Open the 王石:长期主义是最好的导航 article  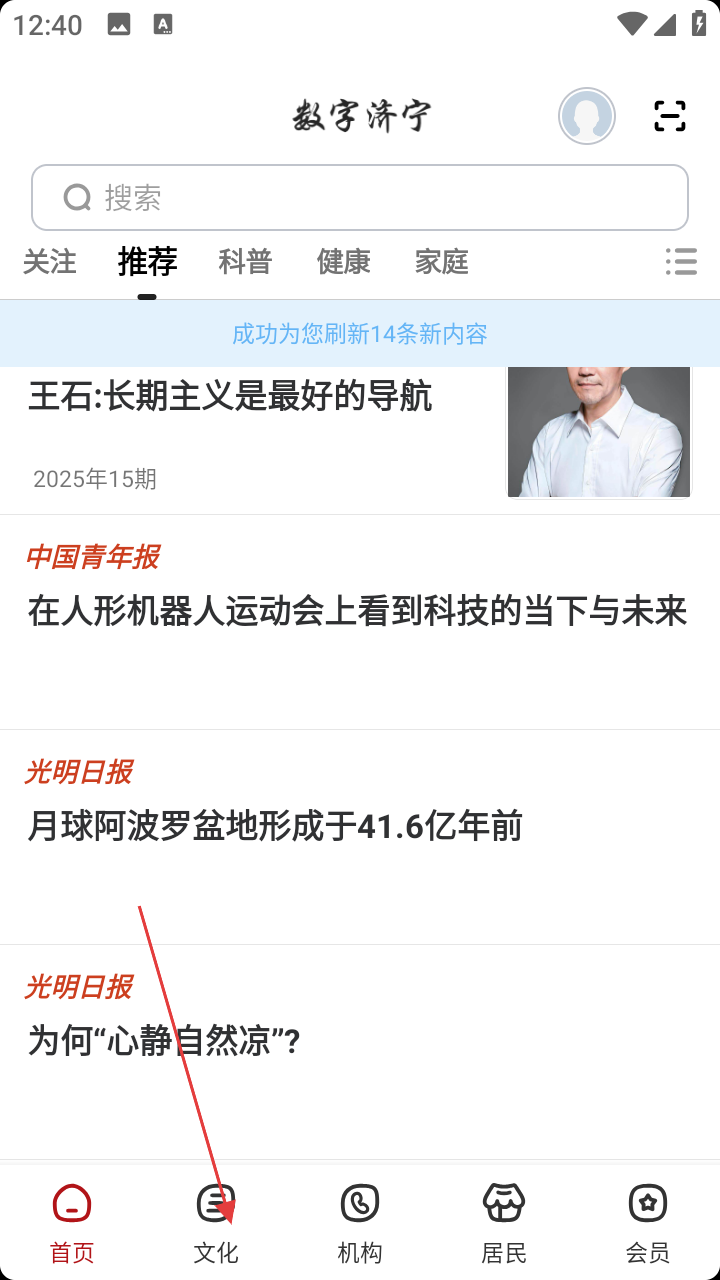pyautogui.click(x=230, y=398)
